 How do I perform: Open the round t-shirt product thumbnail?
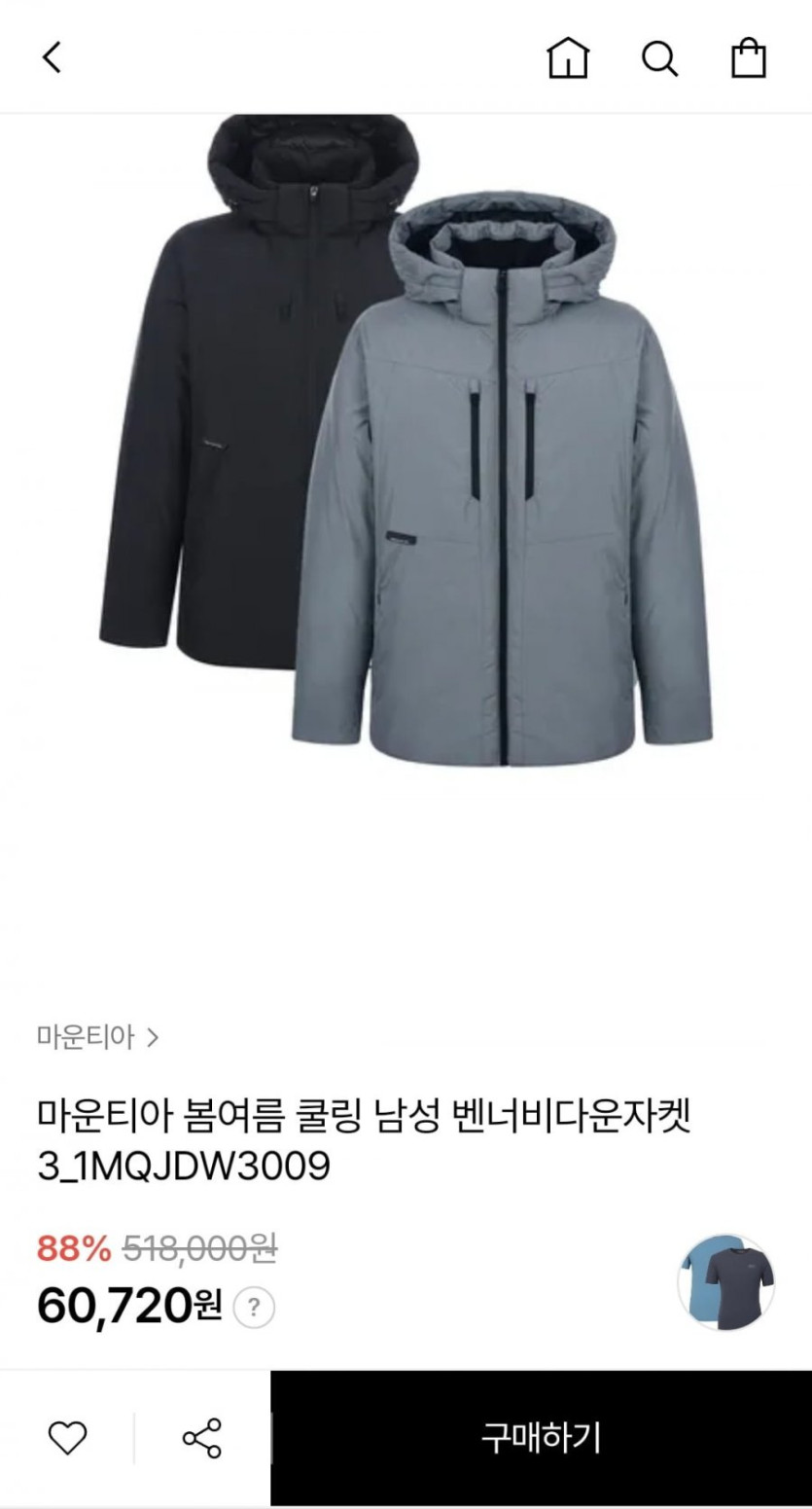click(725, 1282)
